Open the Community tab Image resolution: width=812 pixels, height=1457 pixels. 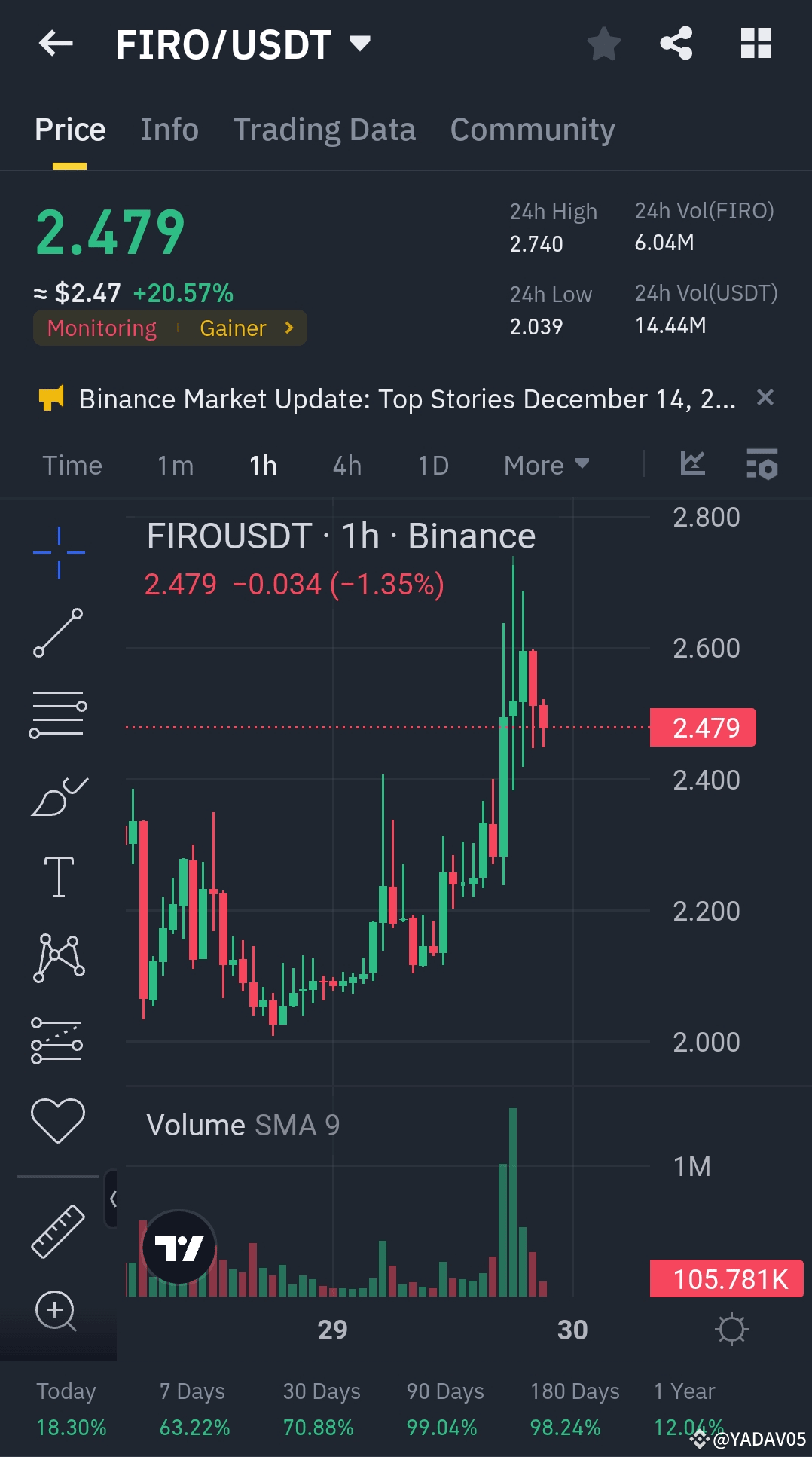click(532, 130)
